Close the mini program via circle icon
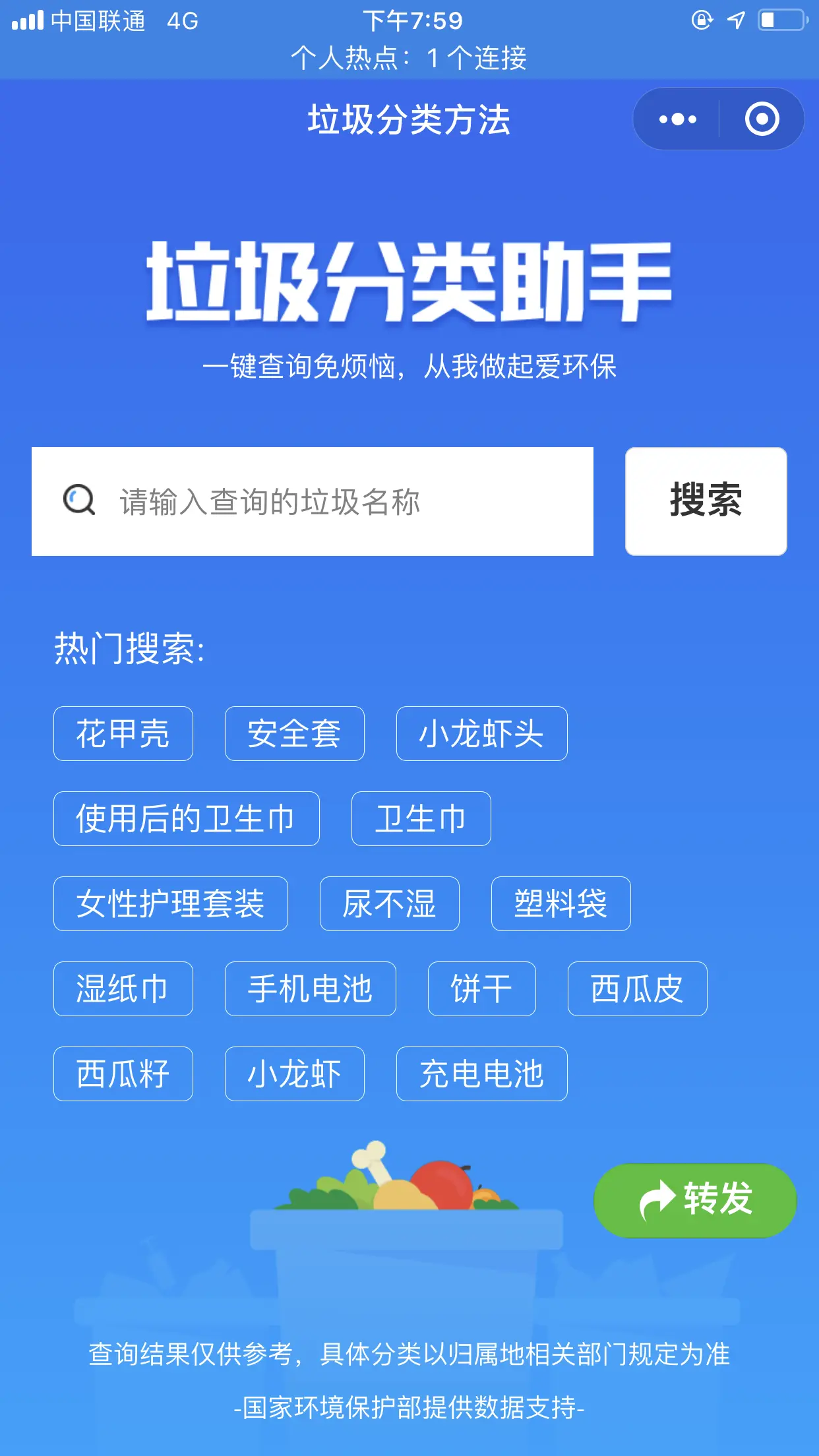Viewport: 819px width, 1456px height. pos(762,119)
